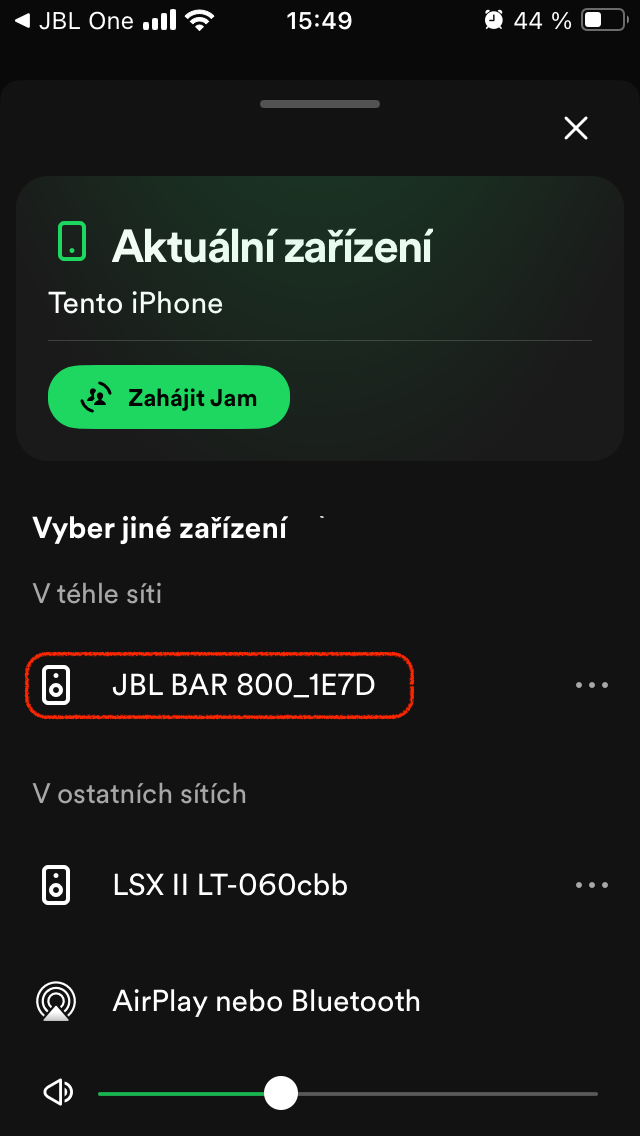Connect to LSX II LT-060cbb speaker

[230, 885]
